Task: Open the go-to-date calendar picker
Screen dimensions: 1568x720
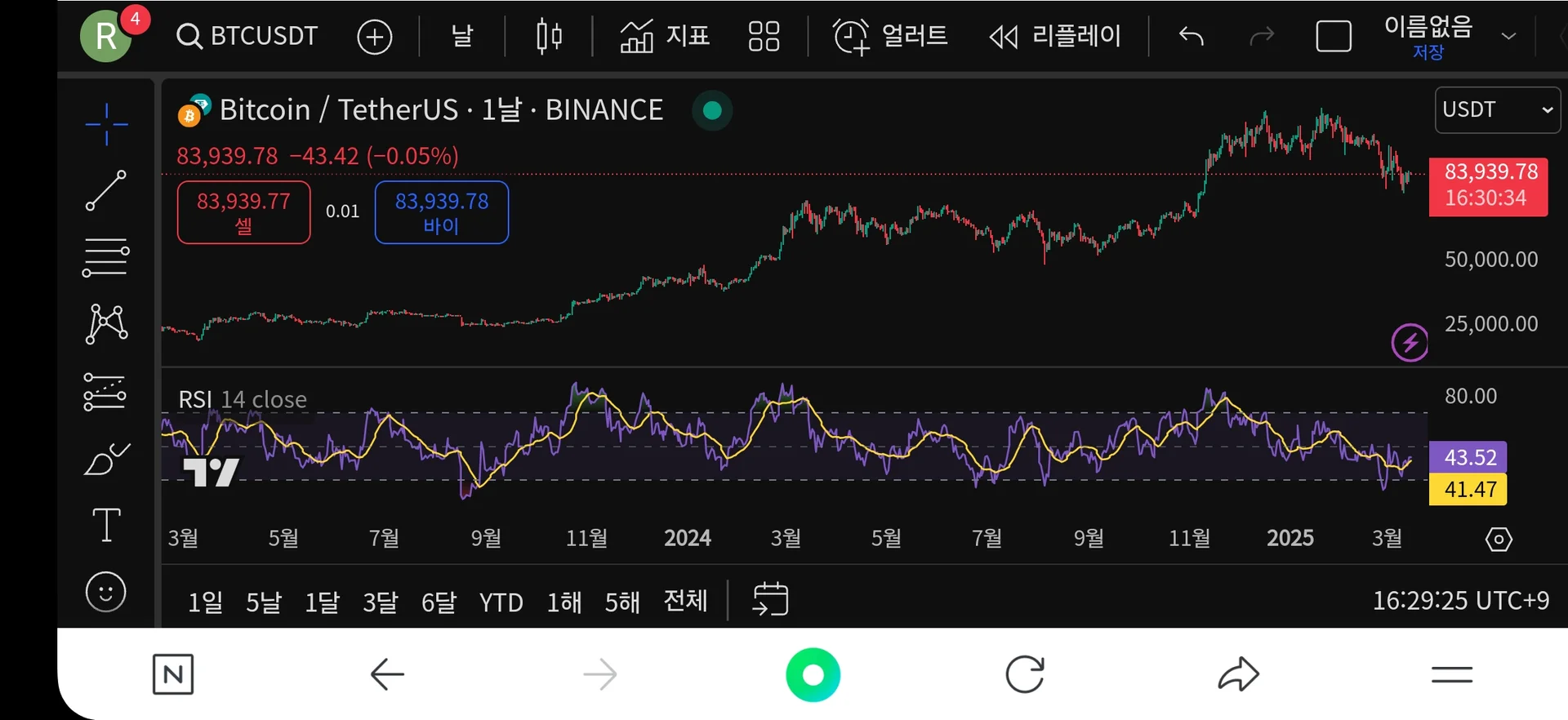Action: tap(770, 599)
